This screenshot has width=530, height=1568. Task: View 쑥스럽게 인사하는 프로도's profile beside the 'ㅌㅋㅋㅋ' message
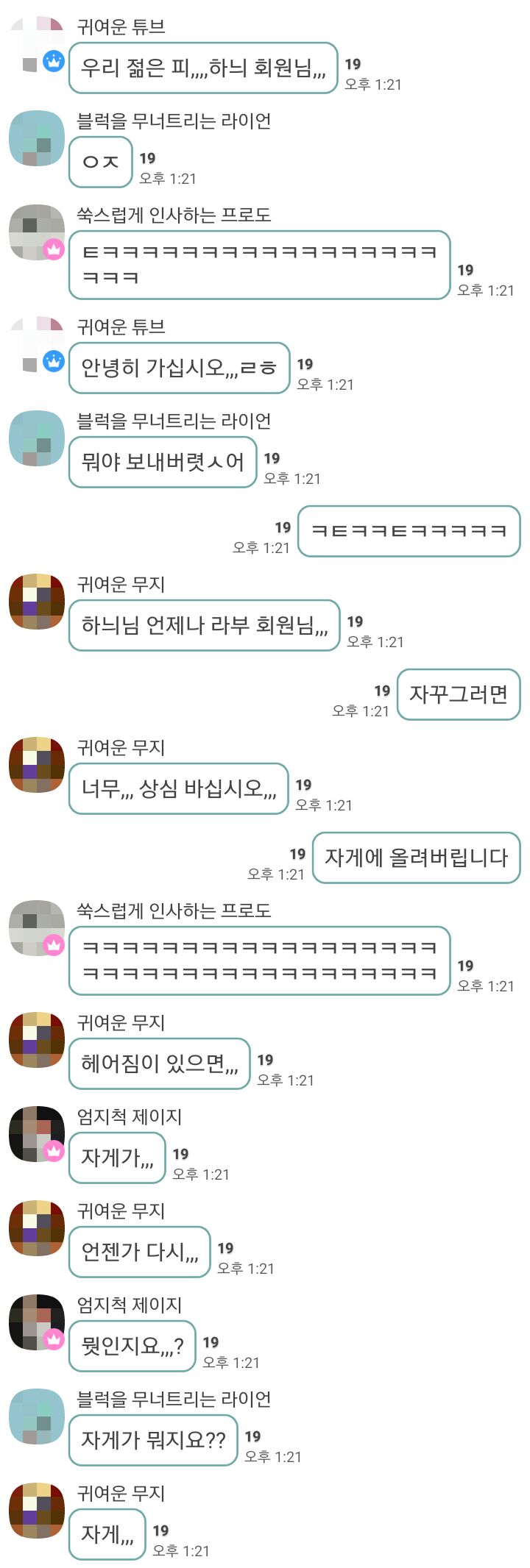pos(37,232)
